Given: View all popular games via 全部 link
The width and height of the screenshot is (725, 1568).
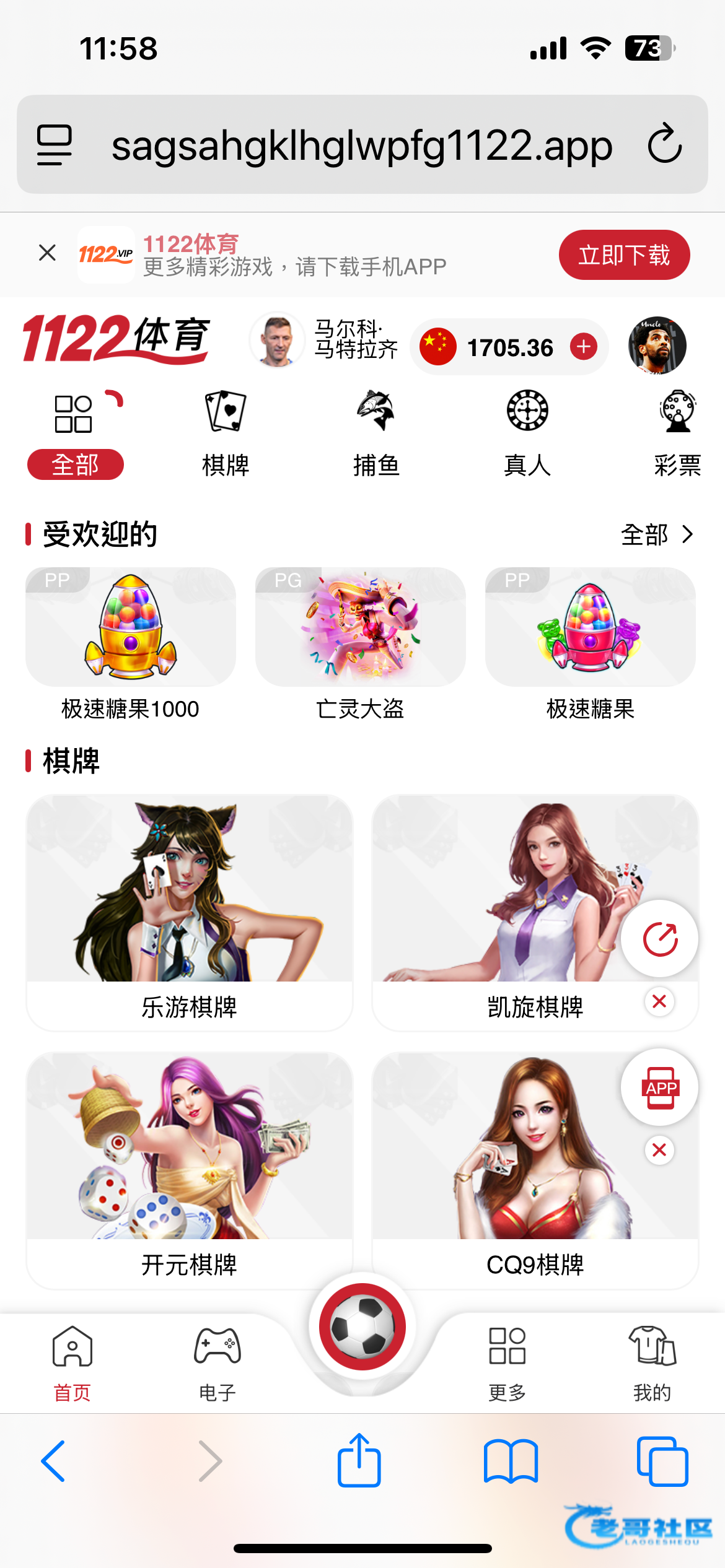Looking at the screenshot, I should [x=657, y=534].
